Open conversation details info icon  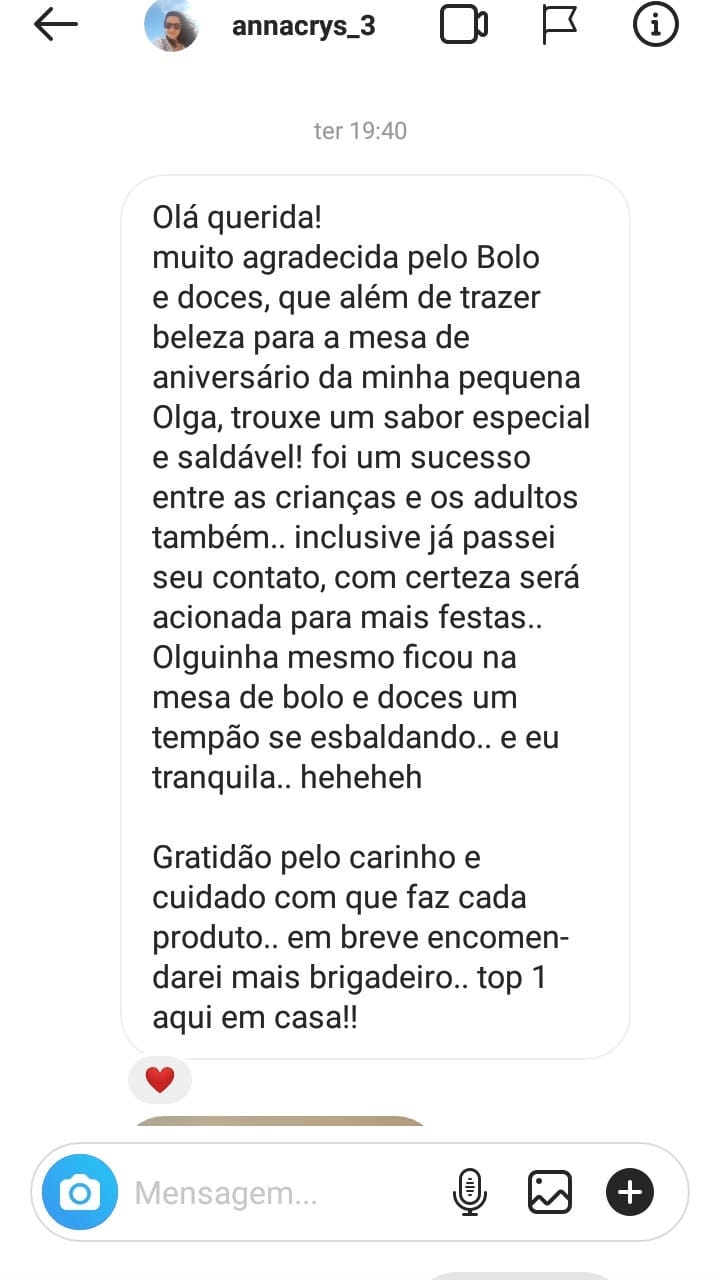tap(656, 26)
